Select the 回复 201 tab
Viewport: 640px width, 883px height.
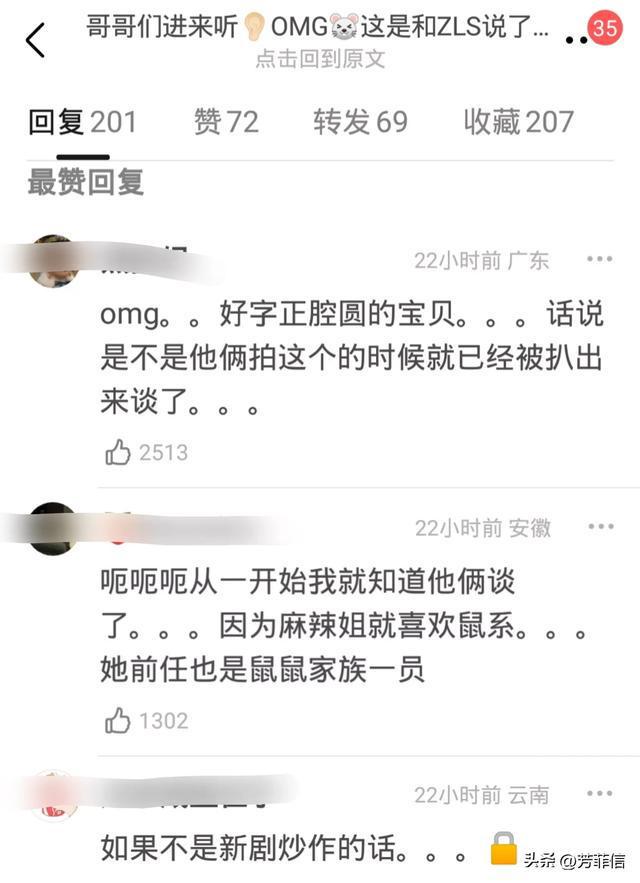[x=82, y=122]
